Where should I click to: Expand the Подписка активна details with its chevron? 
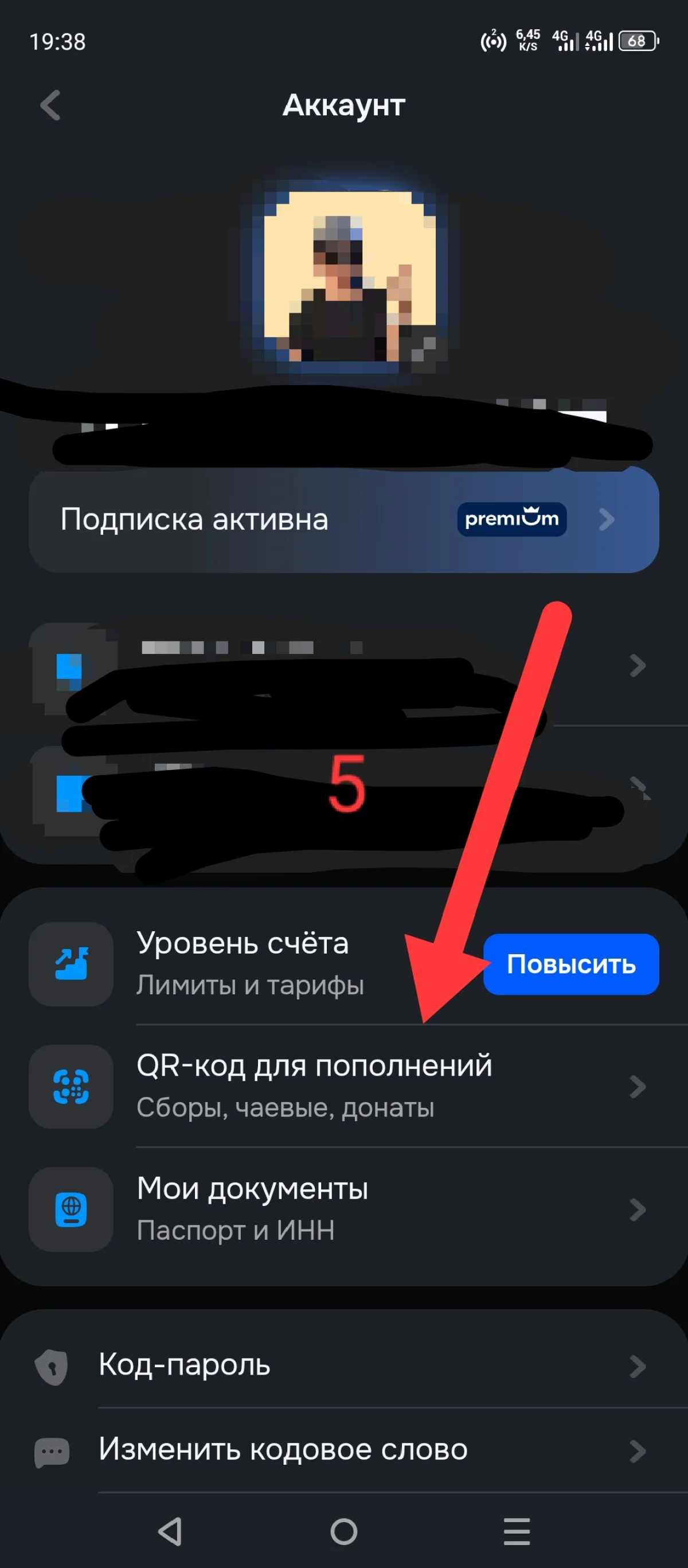point(606,519)
